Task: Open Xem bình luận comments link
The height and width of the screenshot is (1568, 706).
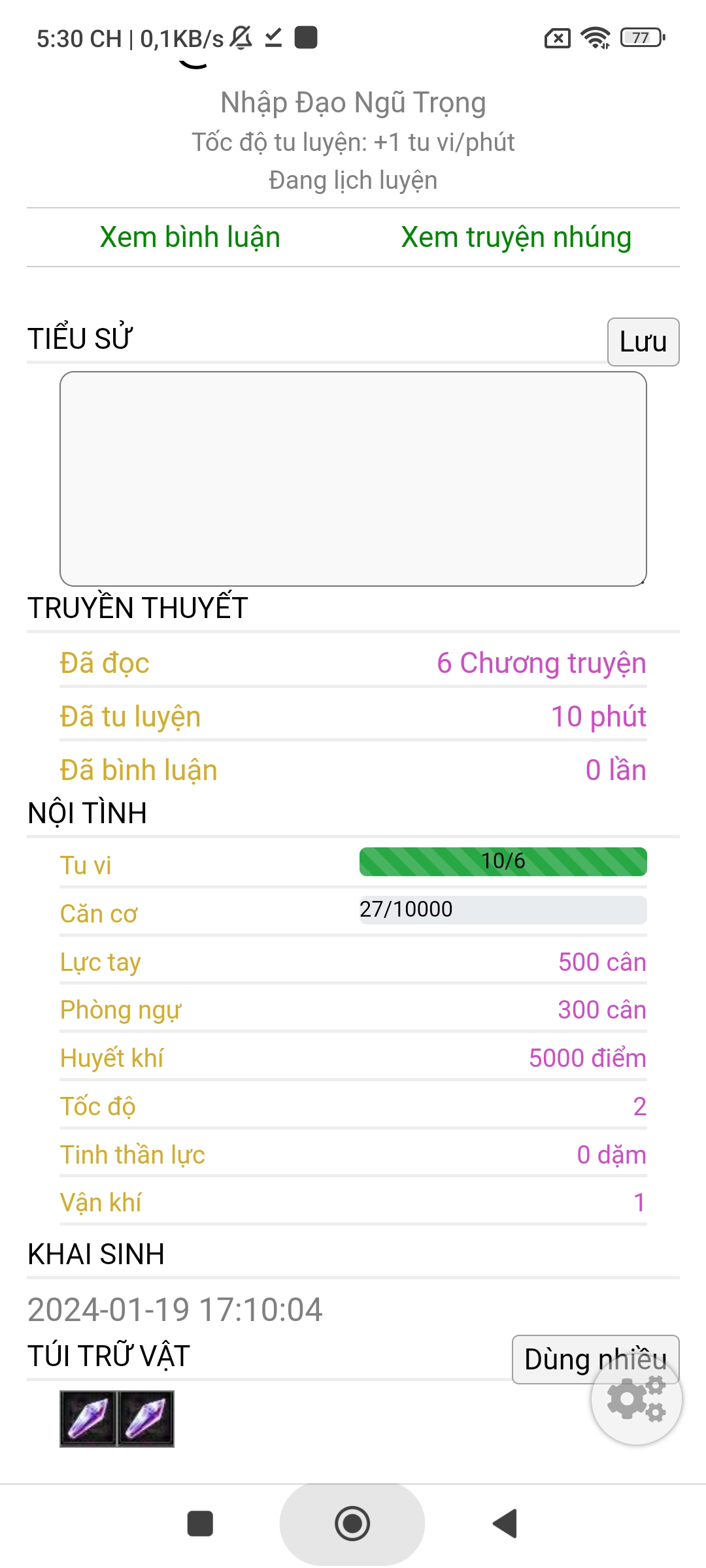Action: [x=190, y=237]
